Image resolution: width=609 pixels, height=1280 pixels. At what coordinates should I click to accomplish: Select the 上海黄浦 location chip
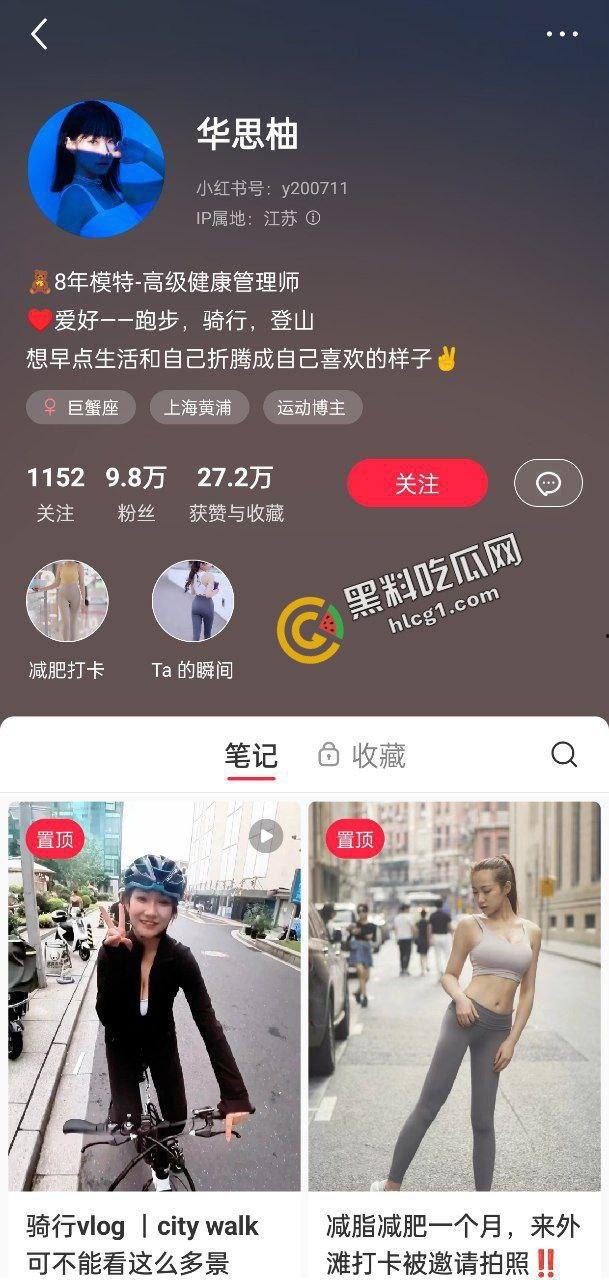tap(199, 407)
